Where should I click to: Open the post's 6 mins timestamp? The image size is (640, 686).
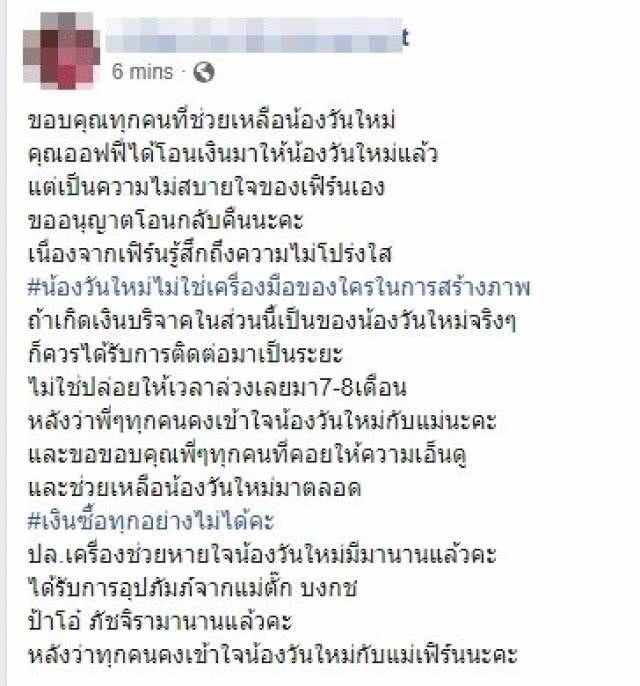coord(143,71)
